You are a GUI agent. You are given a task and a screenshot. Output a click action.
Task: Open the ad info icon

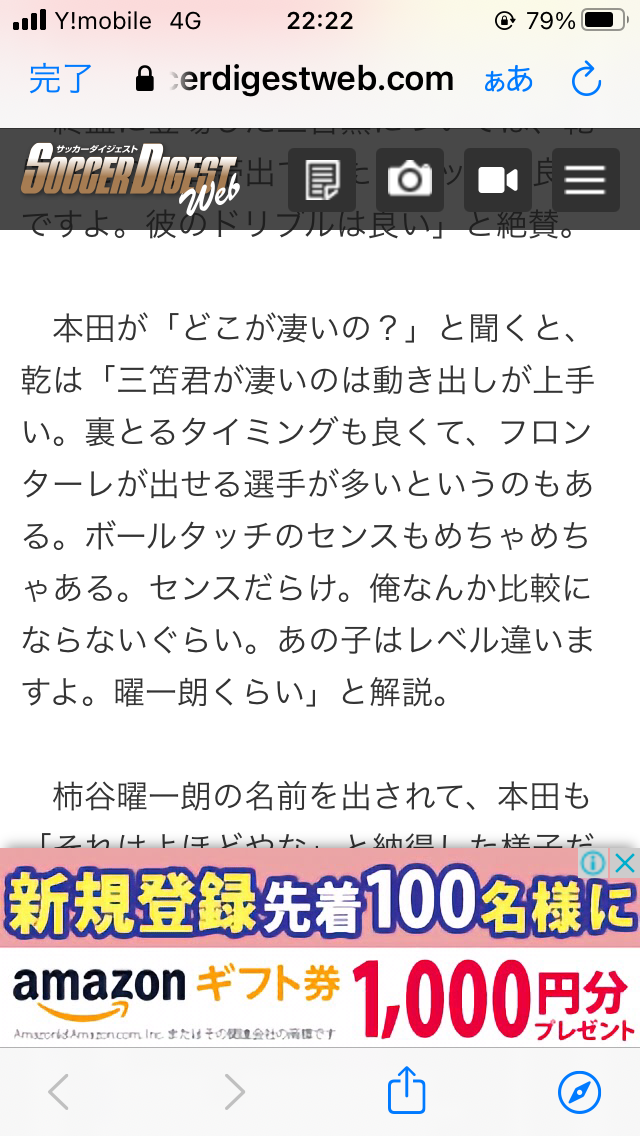point(595,863)
